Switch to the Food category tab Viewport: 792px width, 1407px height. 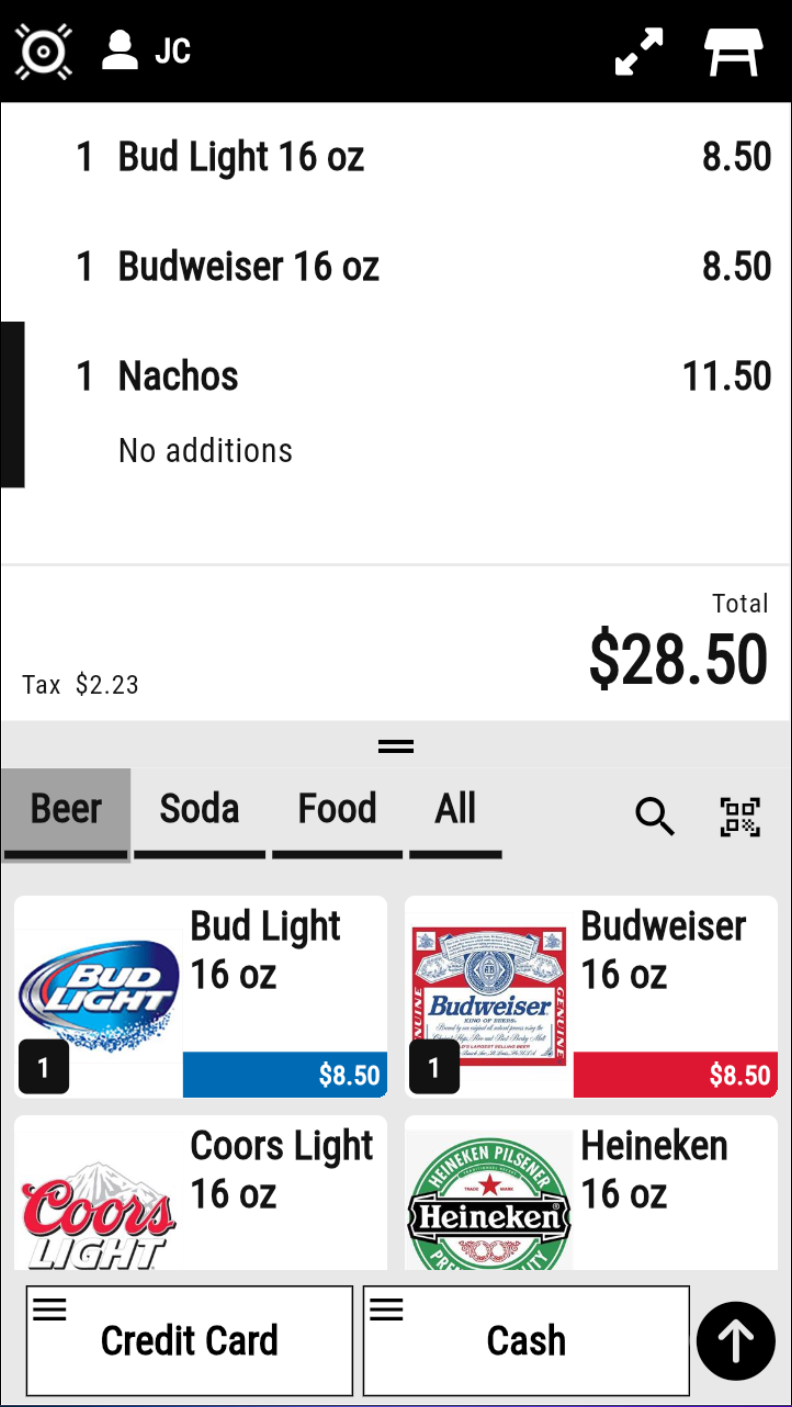(x=337, y=810)
